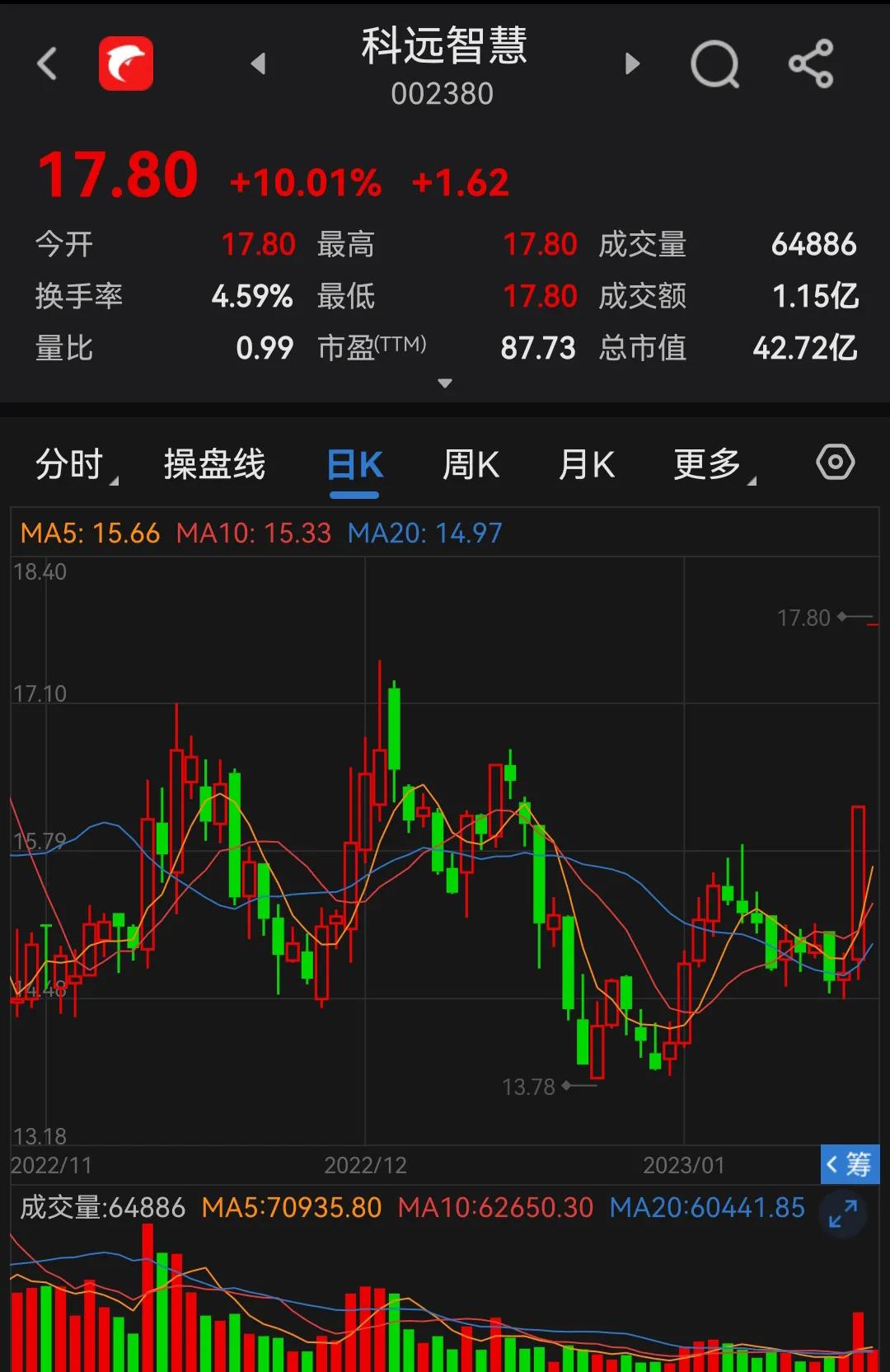Open the search icon
The width and height of the screenshot is (890, 1372).
click(x=714, y=64)
